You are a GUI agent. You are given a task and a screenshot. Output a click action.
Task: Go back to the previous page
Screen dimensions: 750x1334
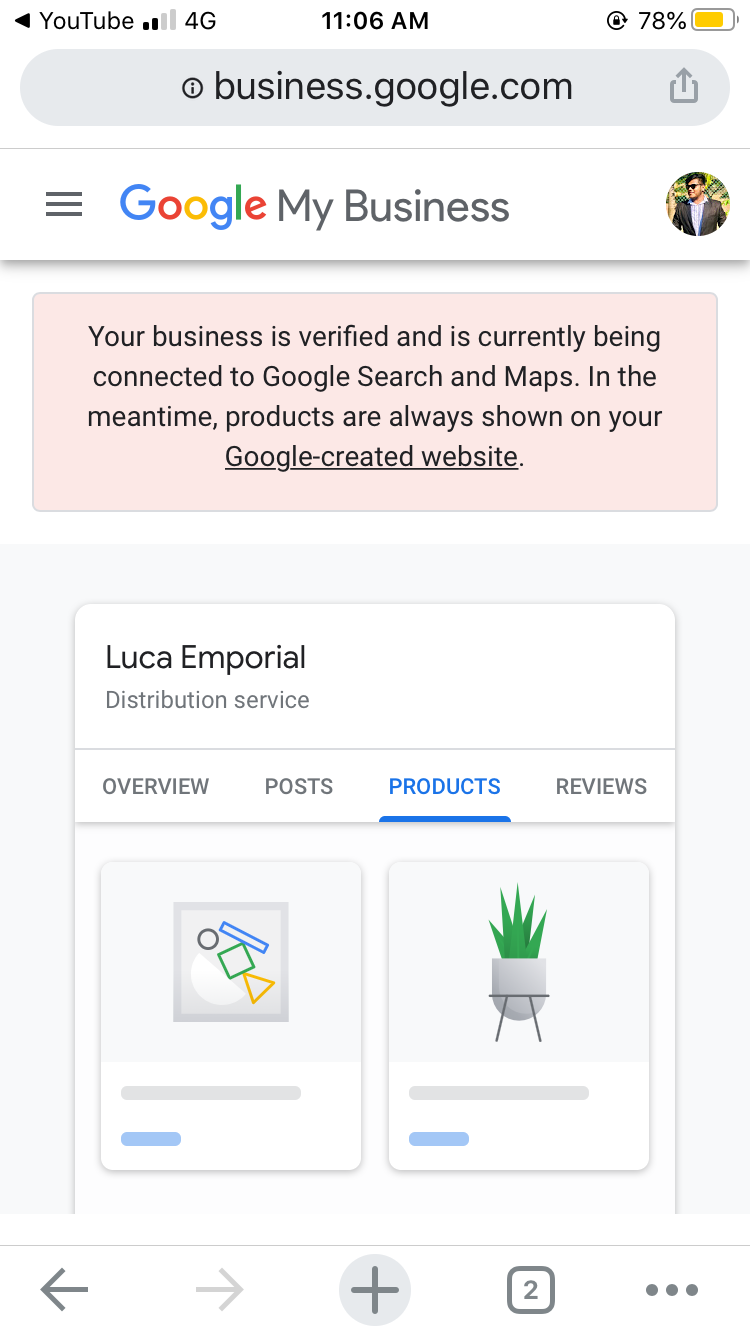65,1290
